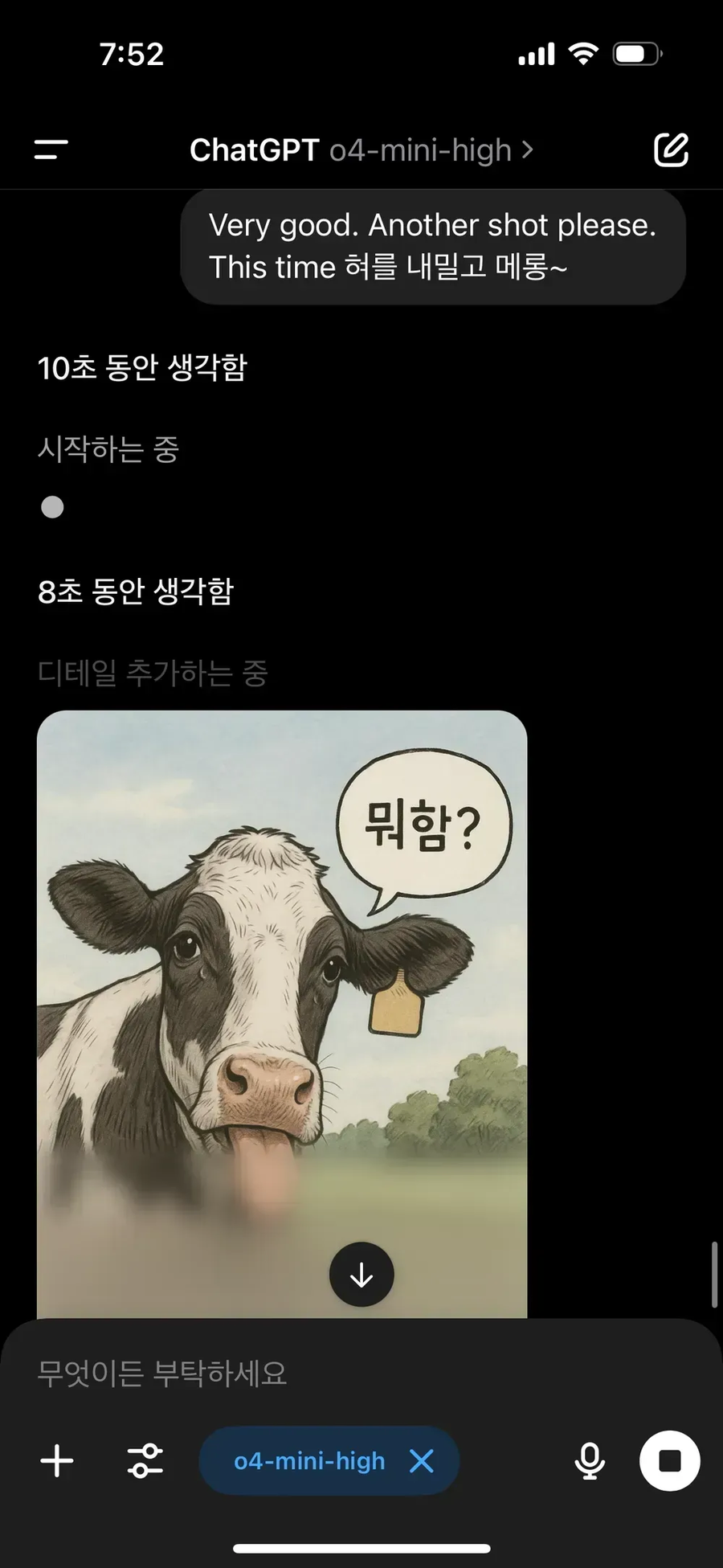Toggle the thinking dot indicator
The image size is (723, 1568).
click(52, 507)
